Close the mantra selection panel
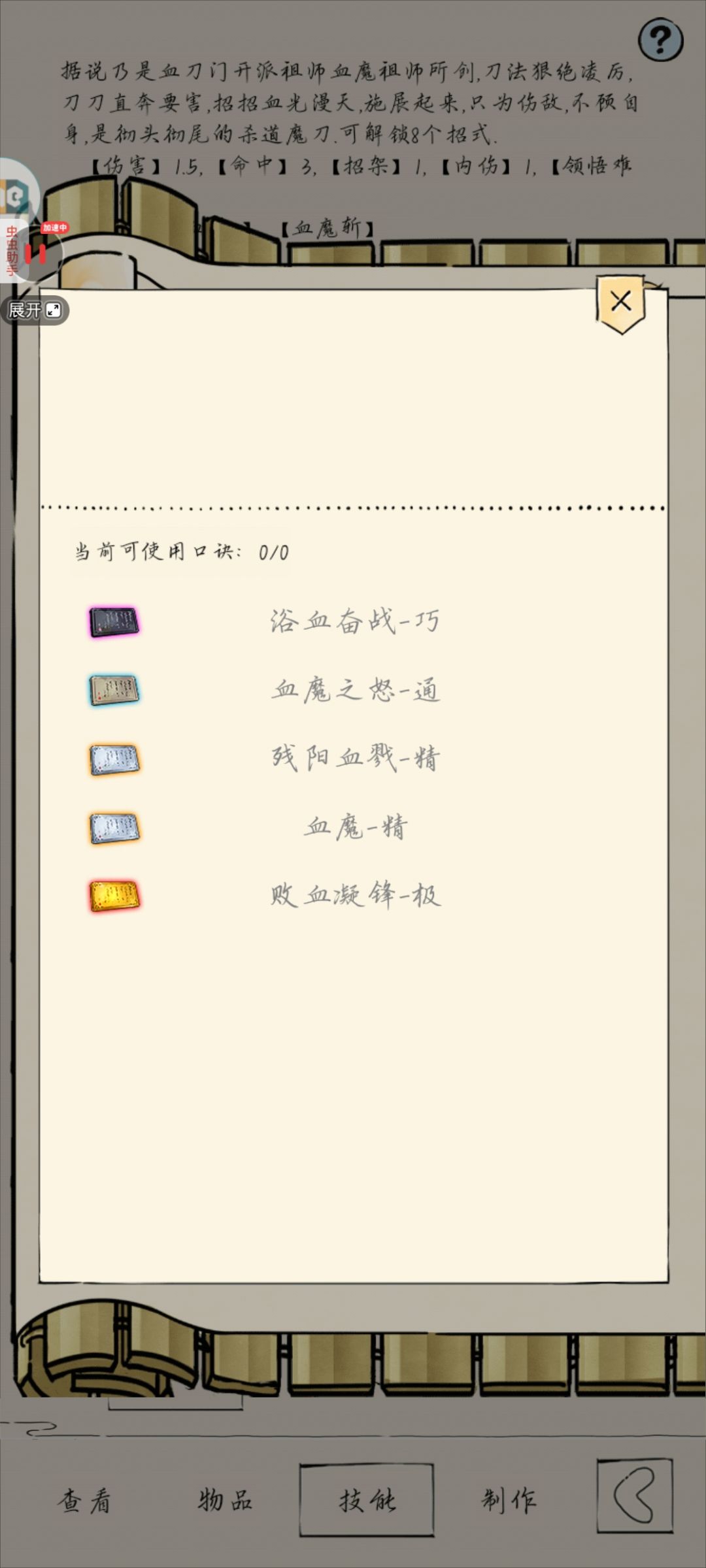Screen dimensions: 706x1568 coord(621,303)
